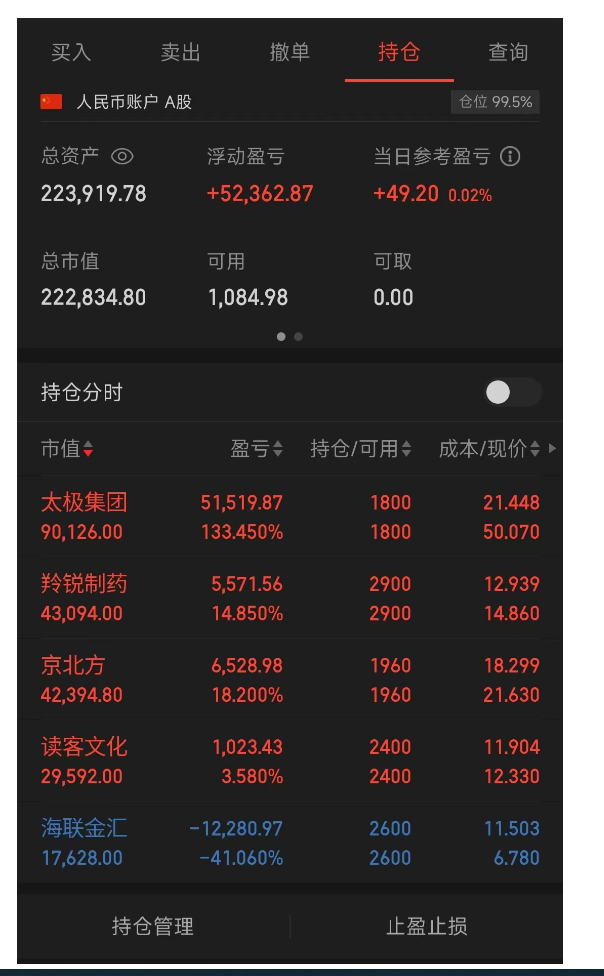Image resolution: width=604 pixels, height=976 pixels.
Task: Open the 京北方 holding row
Action: [290, 680]
